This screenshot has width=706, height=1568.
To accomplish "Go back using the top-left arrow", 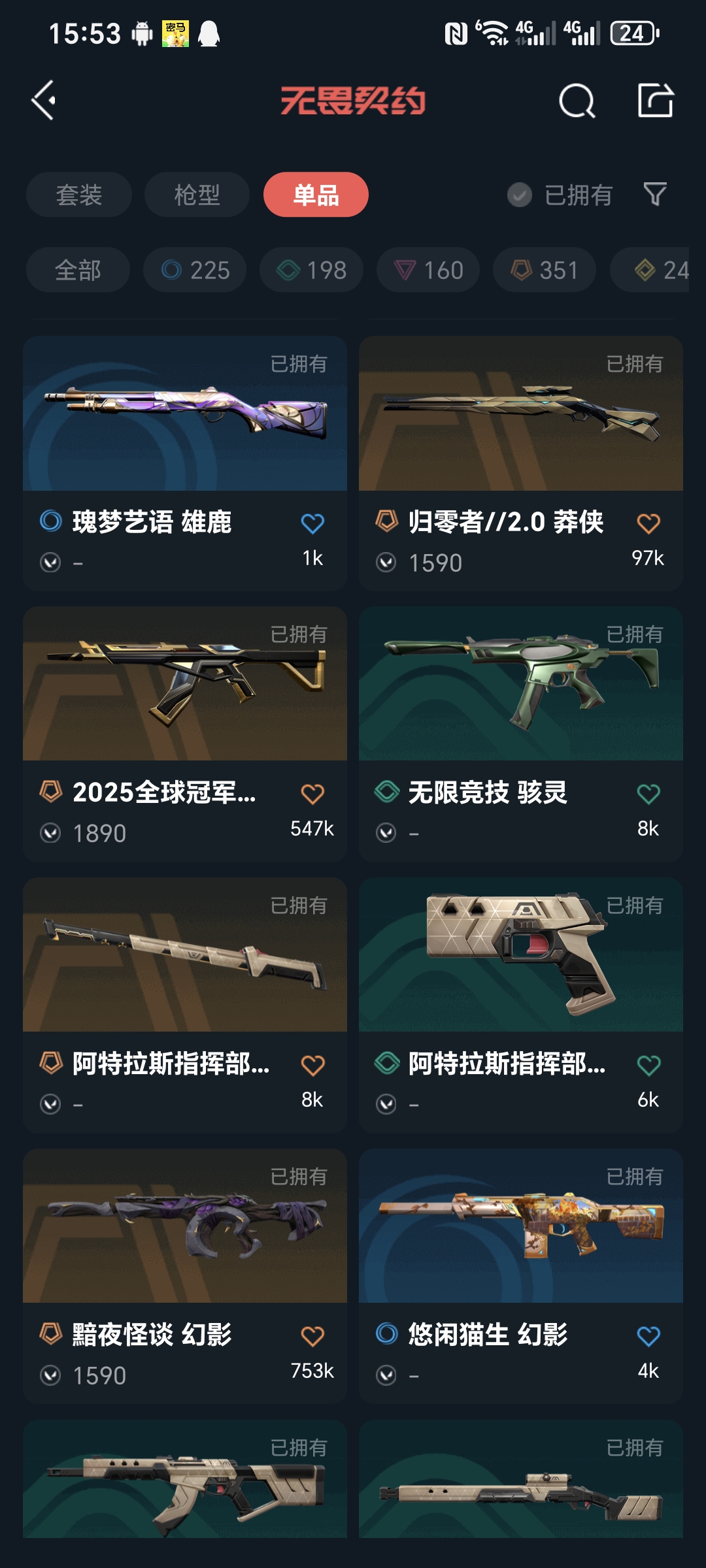I will (44, 101).
